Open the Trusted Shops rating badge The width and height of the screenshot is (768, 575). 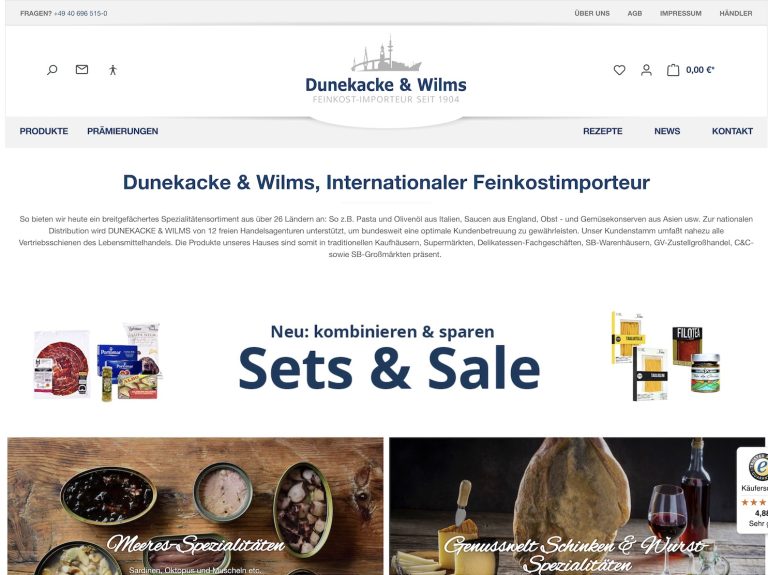(756, 490)
